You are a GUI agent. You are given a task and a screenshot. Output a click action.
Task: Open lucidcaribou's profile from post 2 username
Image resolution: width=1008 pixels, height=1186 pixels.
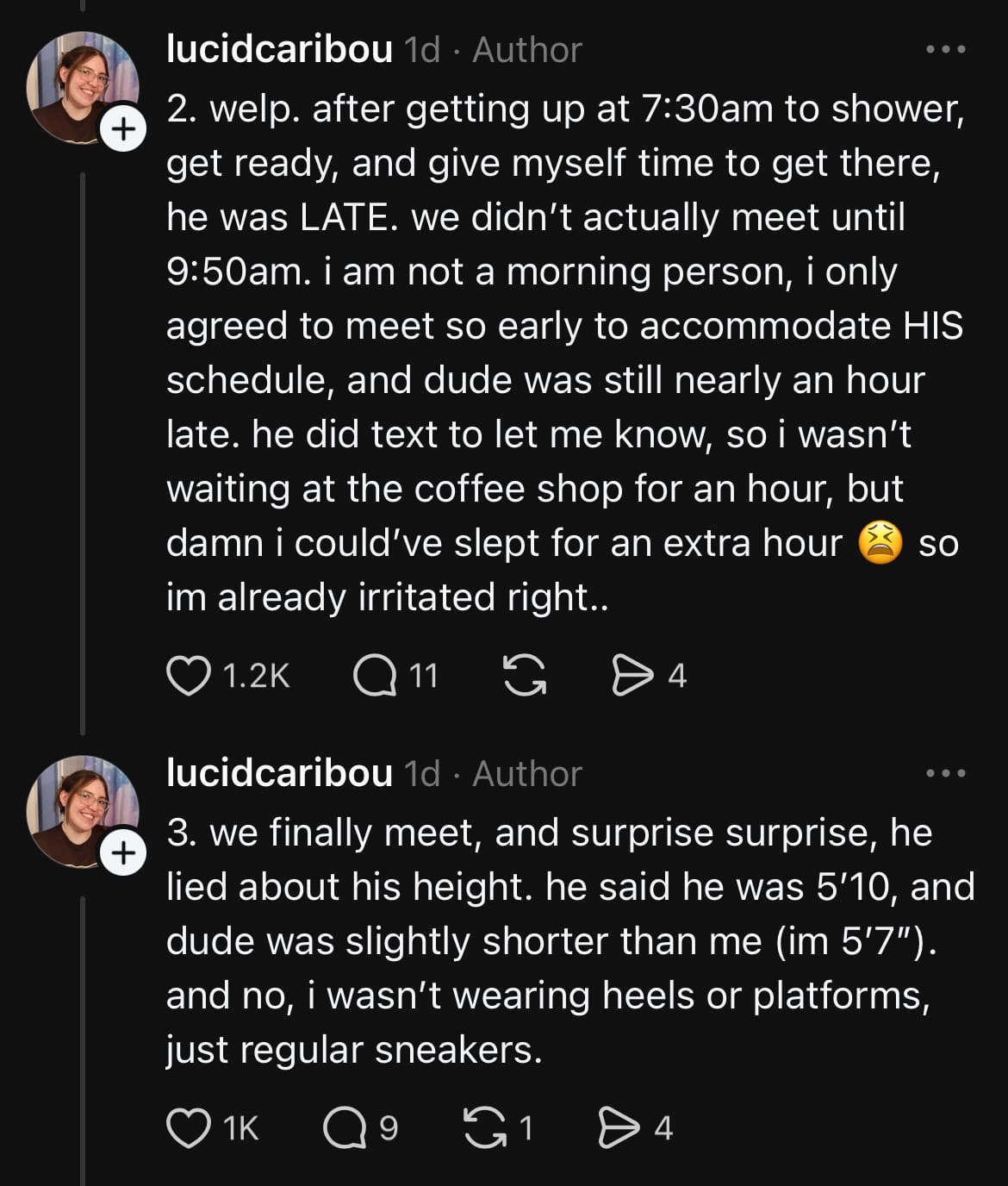point(279,50)
